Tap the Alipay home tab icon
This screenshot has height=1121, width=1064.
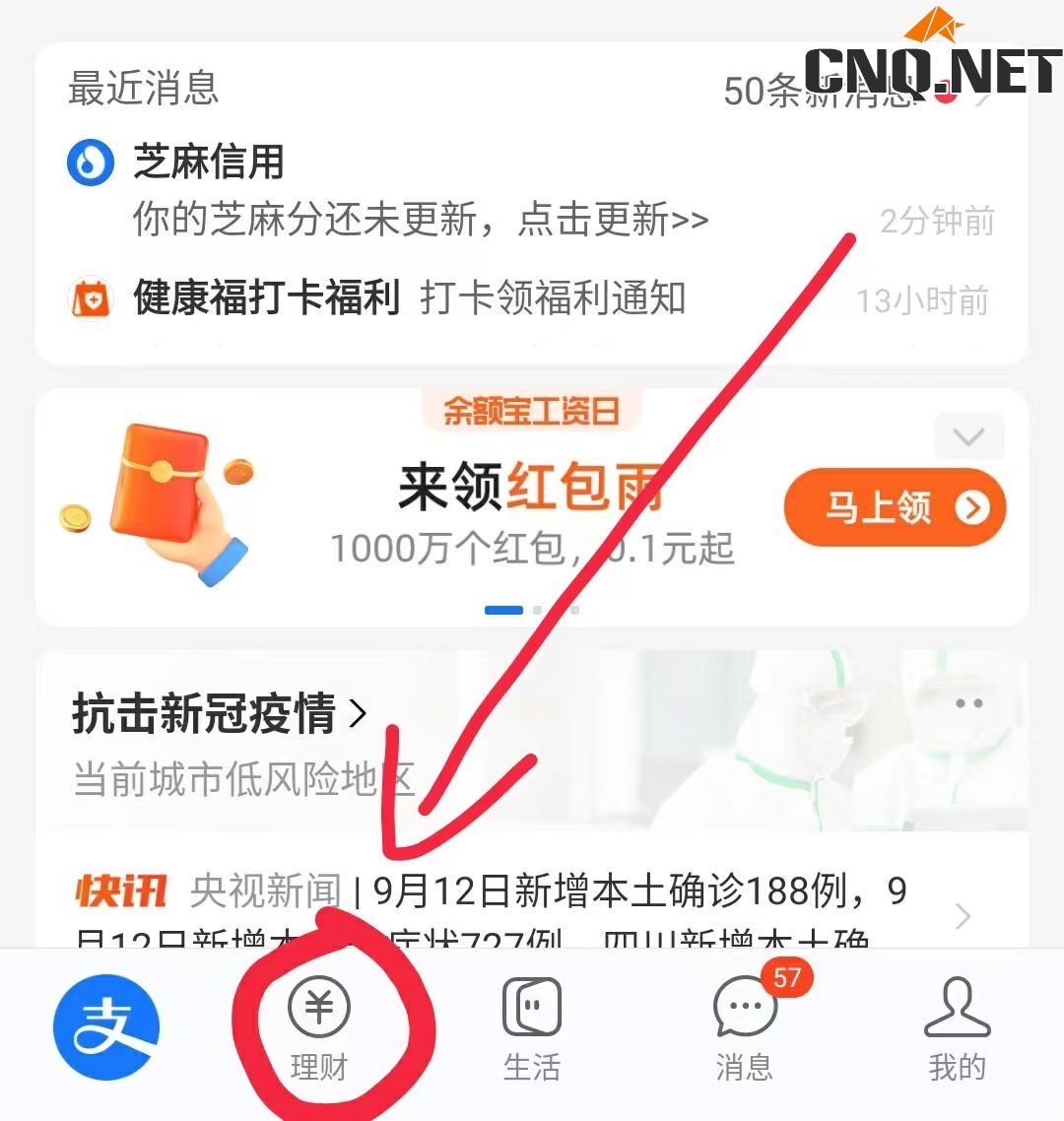106,1029
